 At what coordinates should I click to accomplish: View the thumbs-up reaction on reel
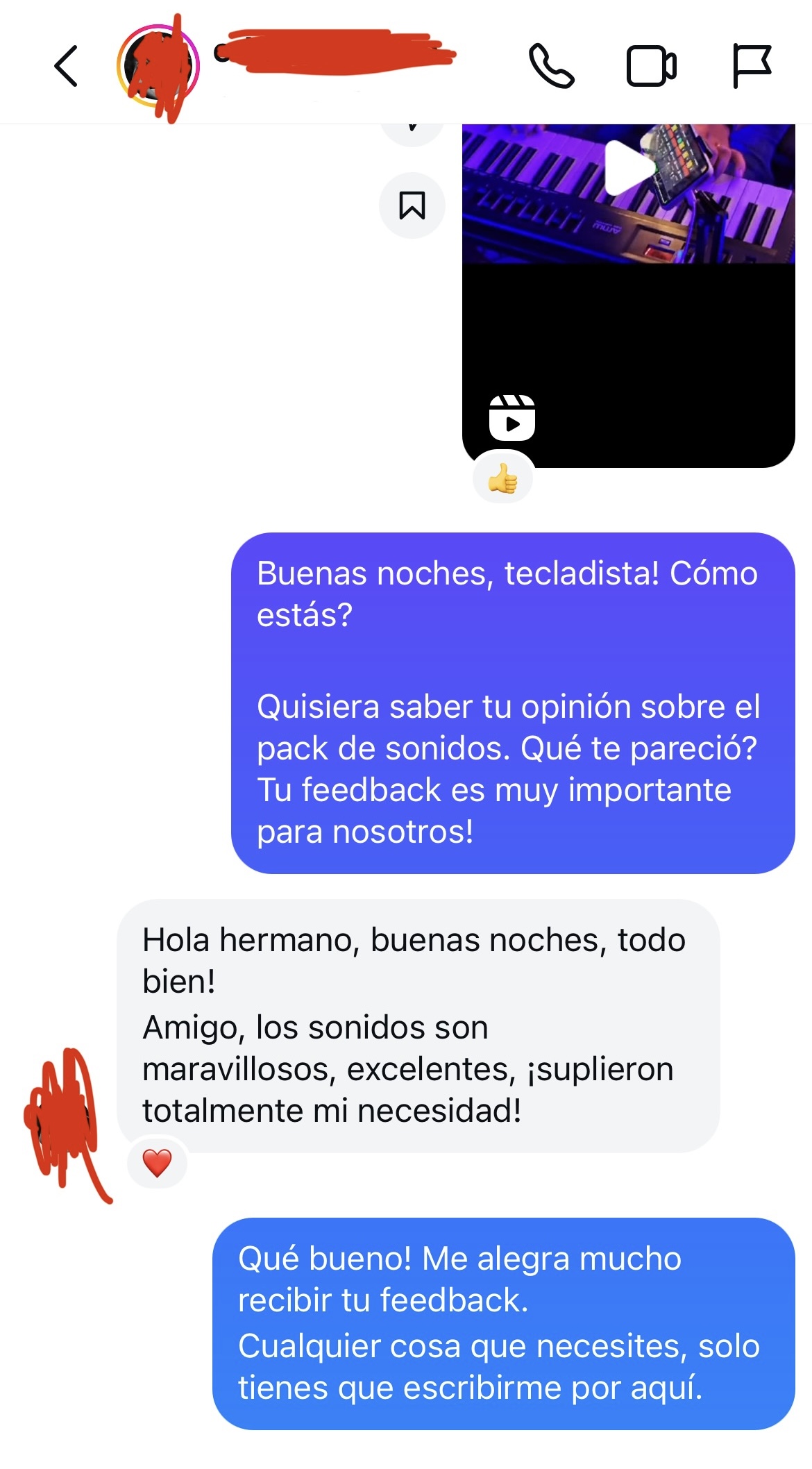click(502, 479)
